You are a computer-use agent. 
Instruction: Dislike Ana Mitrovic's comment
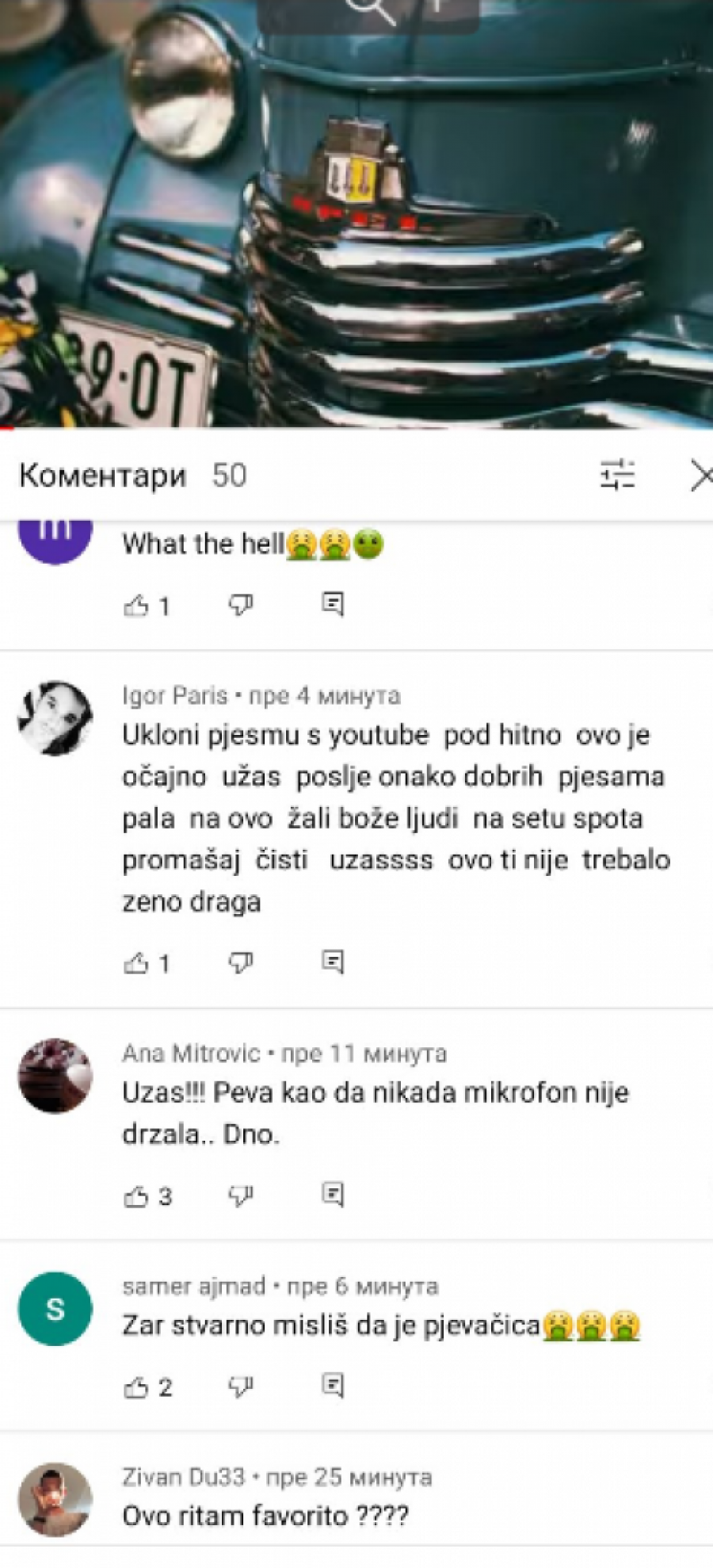coord(241,1195)
